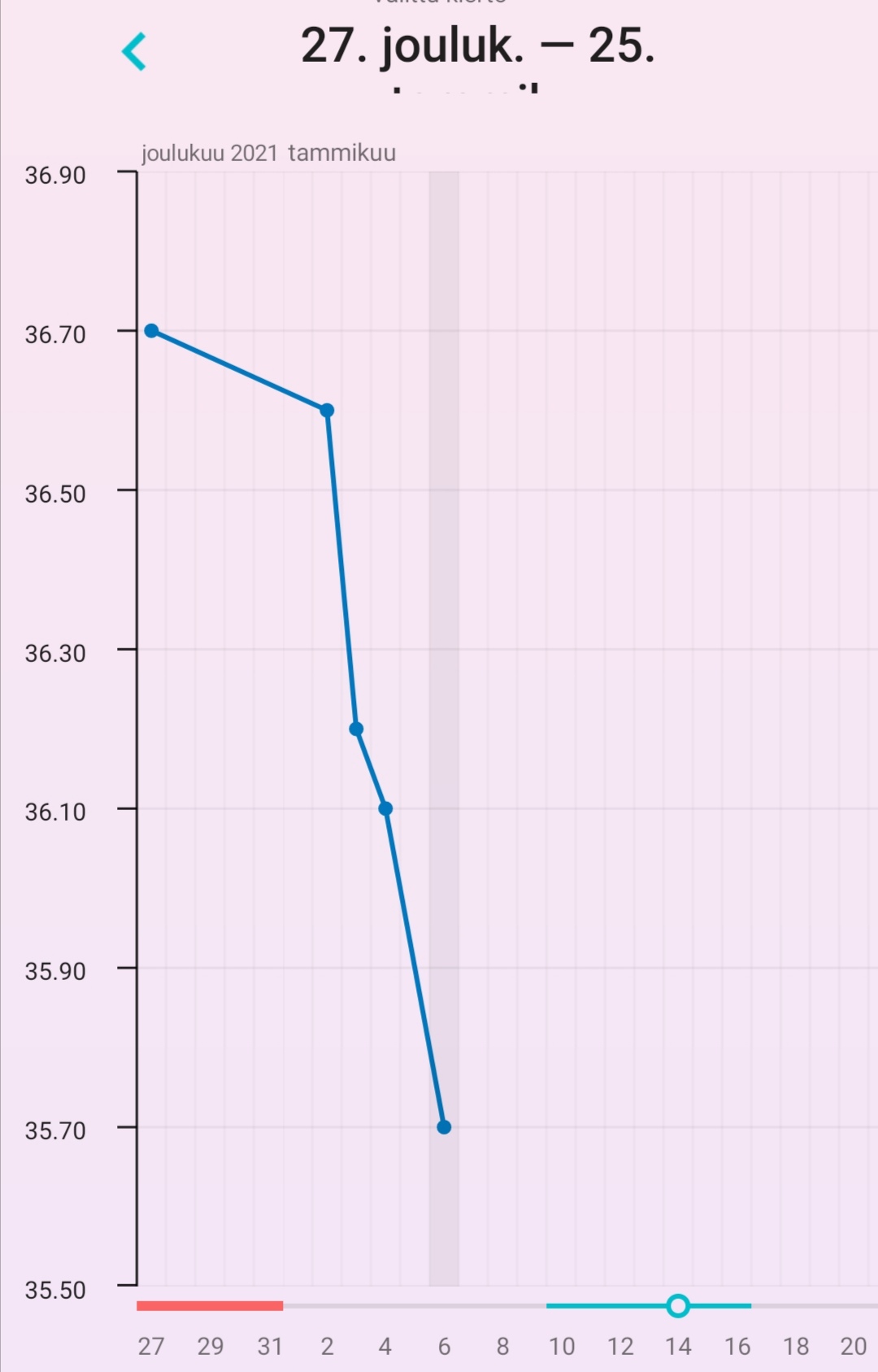The height and width of the screenshot is (1372, 878).
Task: Go back with the teal arrow
Action: (x=134, y=52)
